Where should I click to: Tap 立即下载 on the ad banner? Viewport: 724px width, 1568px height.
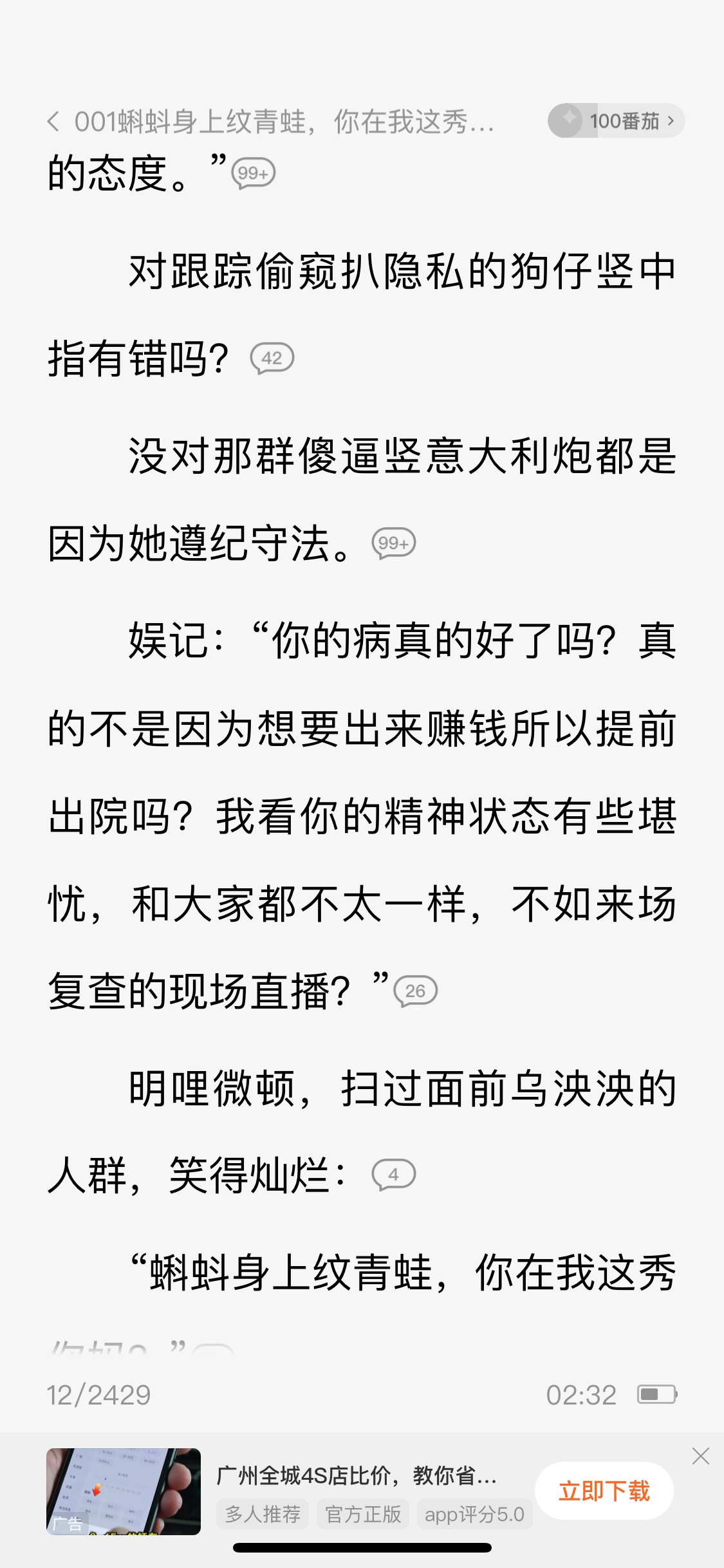pyautogui.click(x=604, y=1491)
